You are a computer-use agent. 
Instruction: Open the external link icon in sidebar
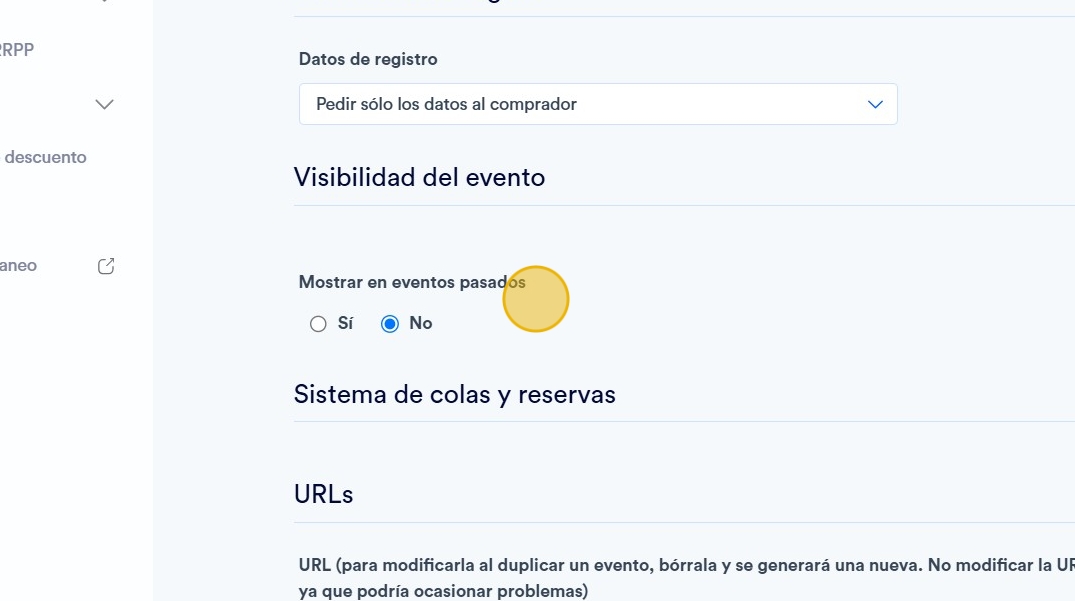click(x=106, y=266)
